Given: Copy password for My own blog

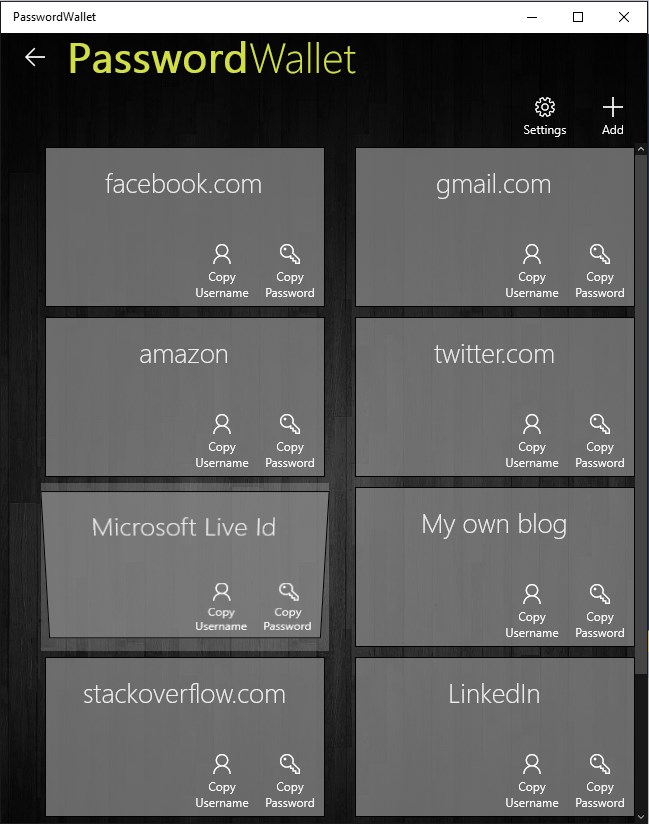Looking at the screenshot, I should [x=600, y=610].
